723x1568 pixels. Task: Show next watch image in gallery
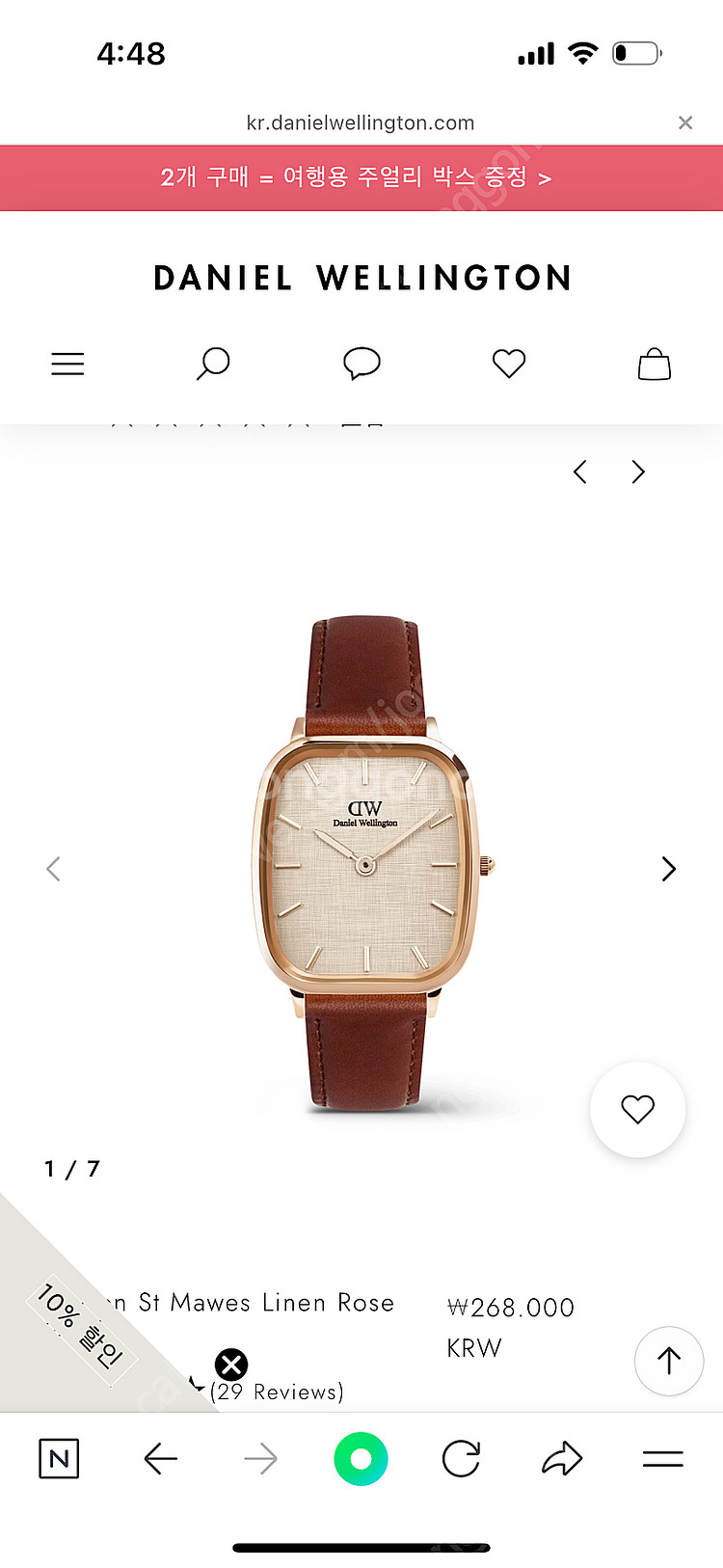pyautogui.click(x=668, y=869)
